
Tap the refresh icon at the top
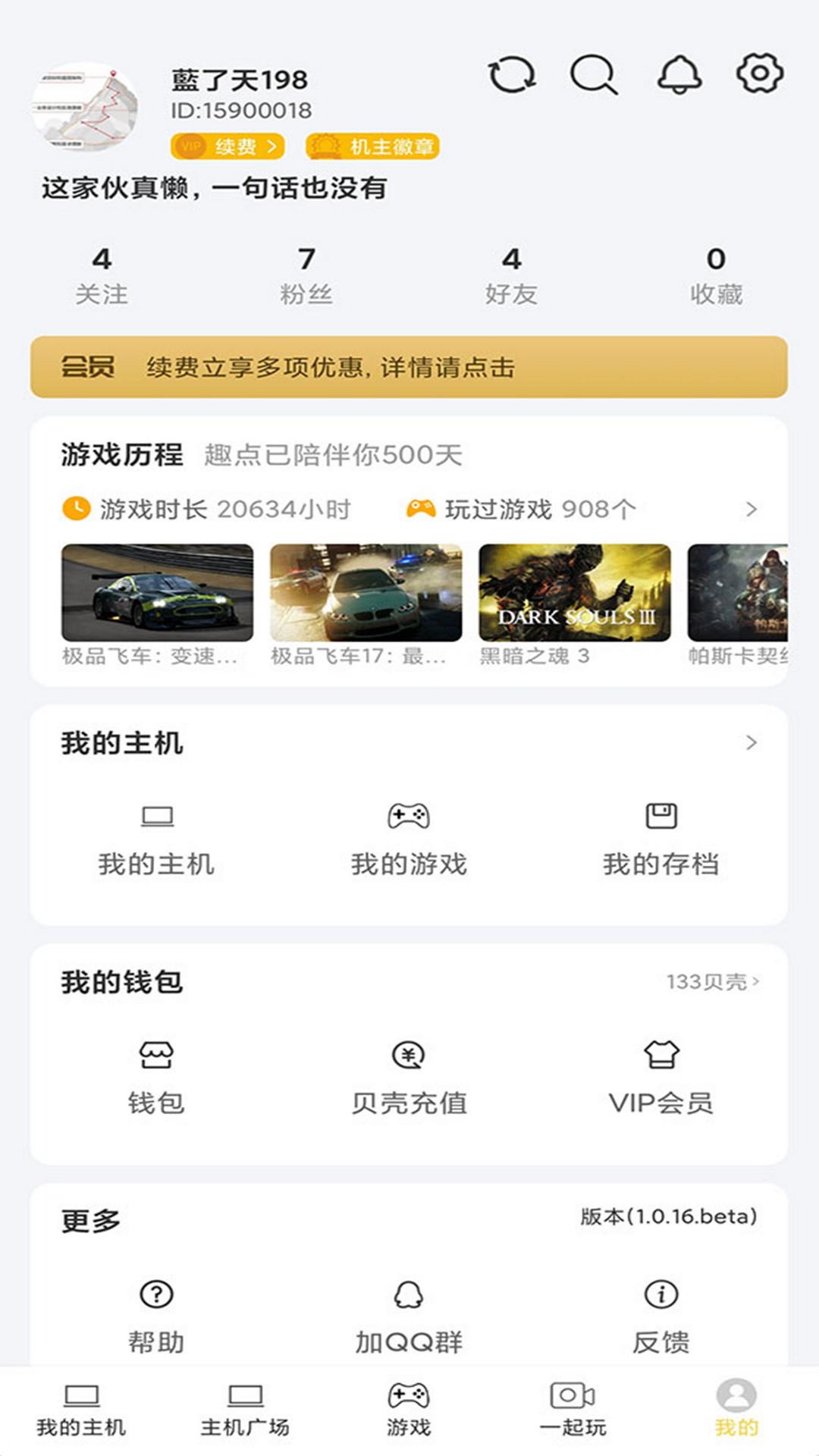[x=514, y=75]
